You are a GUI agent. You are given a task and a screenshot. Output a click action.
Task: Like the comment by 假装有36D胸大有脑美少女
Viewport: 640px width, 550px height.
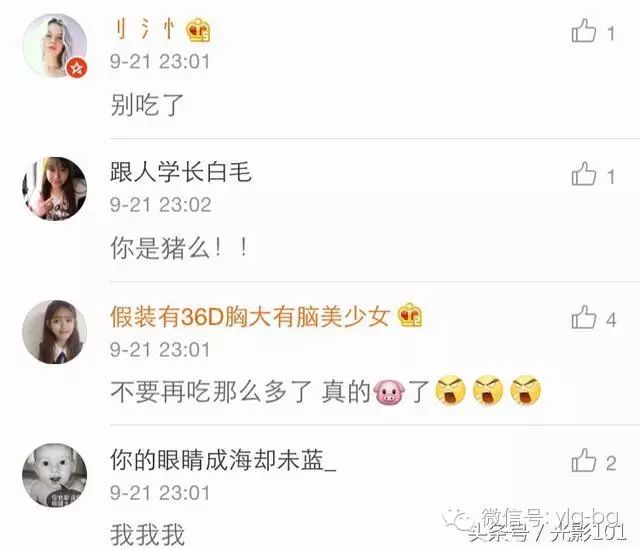point(584,318)
